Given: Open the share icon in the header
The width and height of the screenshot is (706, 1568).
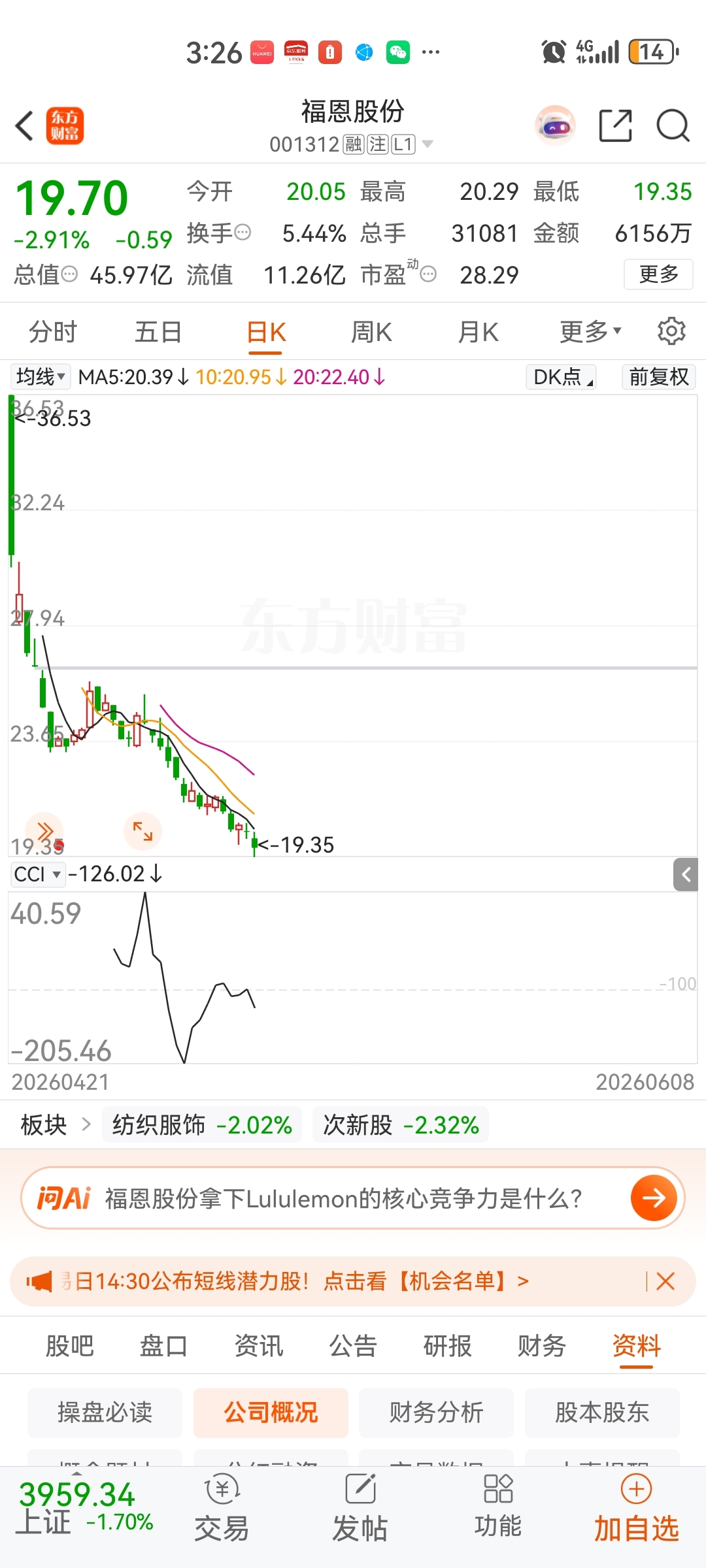Looking at the screenshot, I should coord(616,125).
